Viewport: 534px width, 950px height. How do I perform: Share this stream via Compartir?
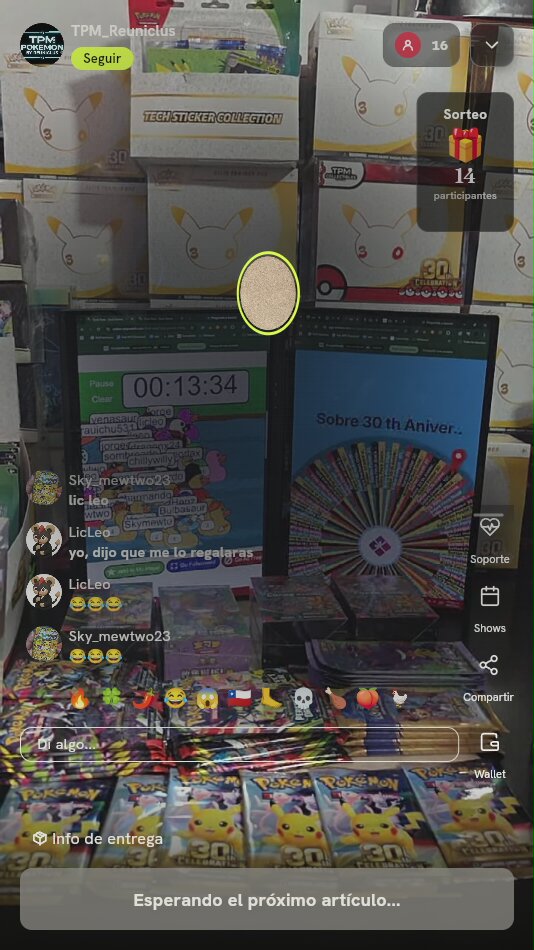click(x=489, y=678)
